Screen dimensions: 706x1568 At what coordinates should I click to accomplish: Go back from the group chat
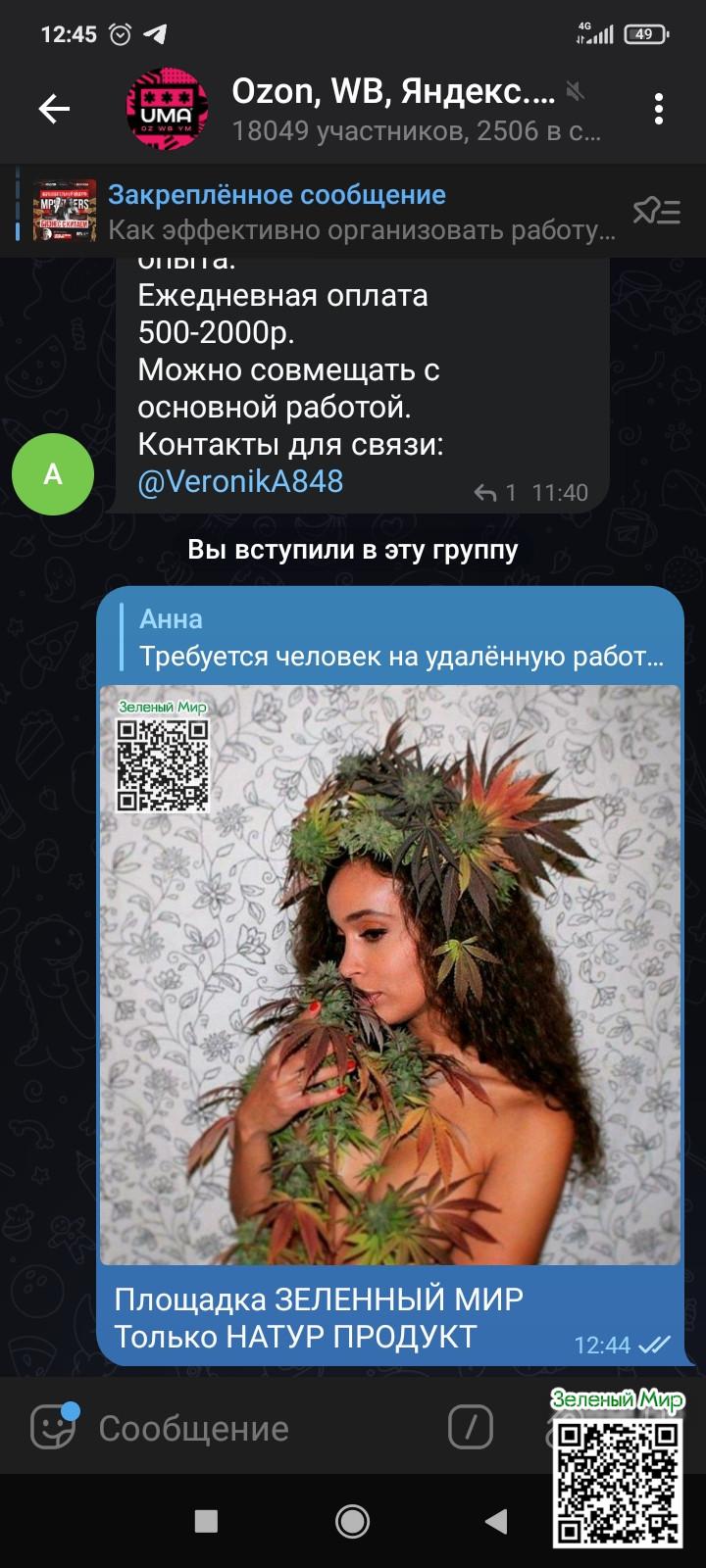[x=54, y=109]
